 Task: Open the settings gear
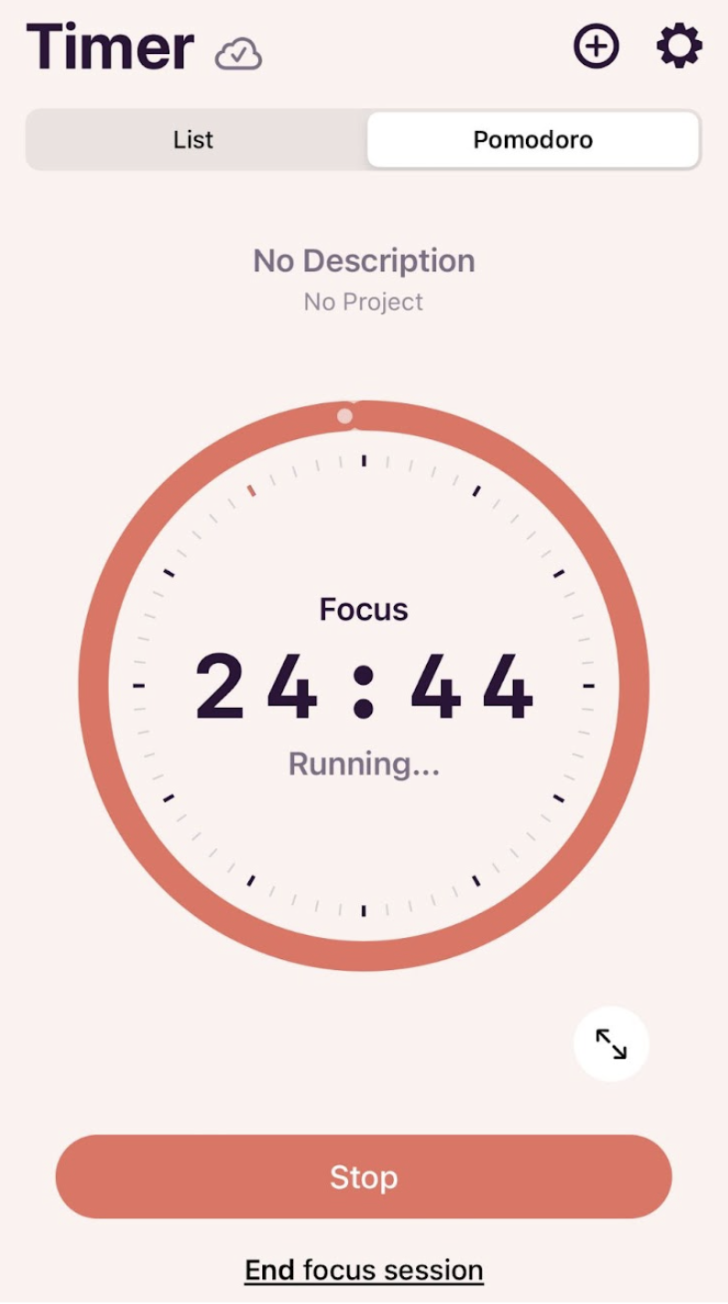tap(679, 47)
